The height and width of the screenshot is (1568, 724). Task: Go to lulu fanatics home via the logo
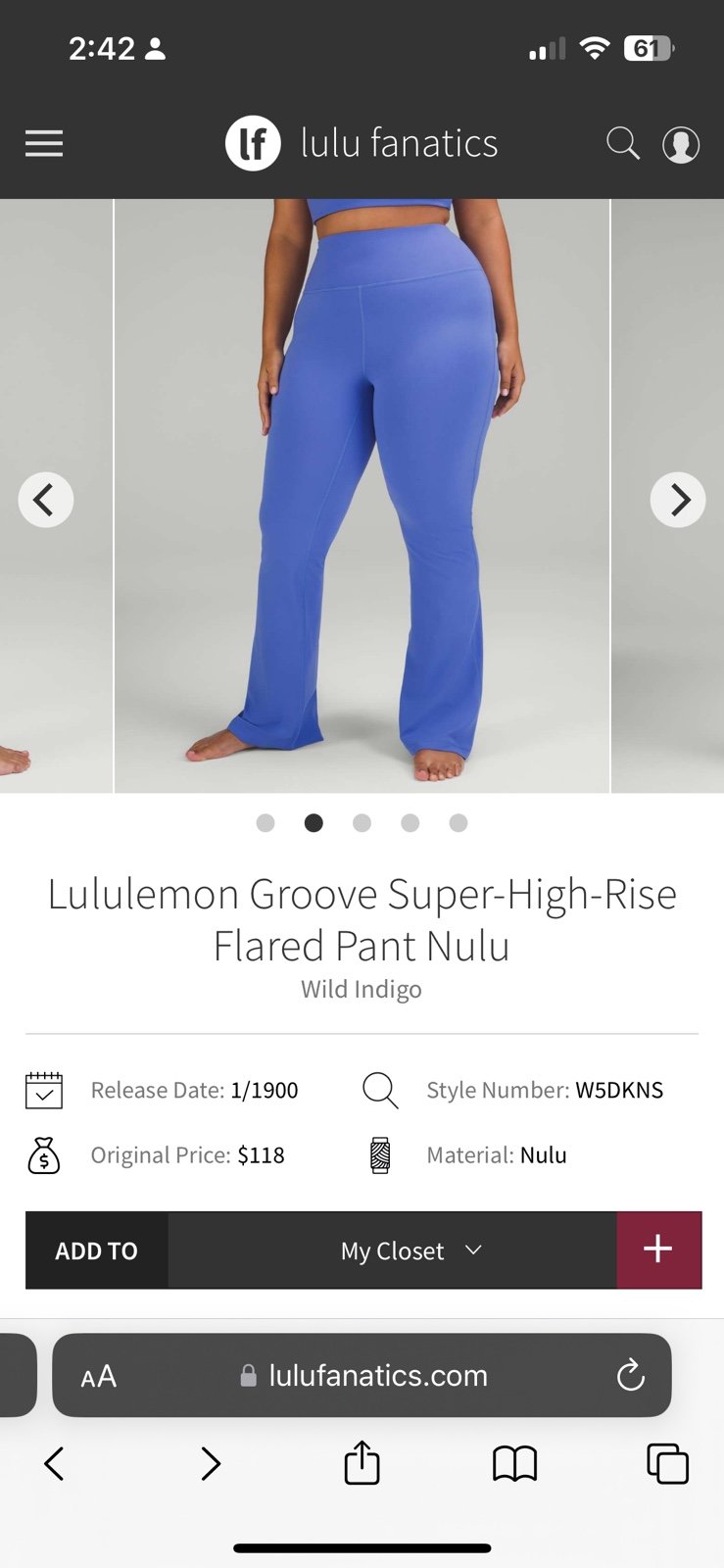(362, 143)
